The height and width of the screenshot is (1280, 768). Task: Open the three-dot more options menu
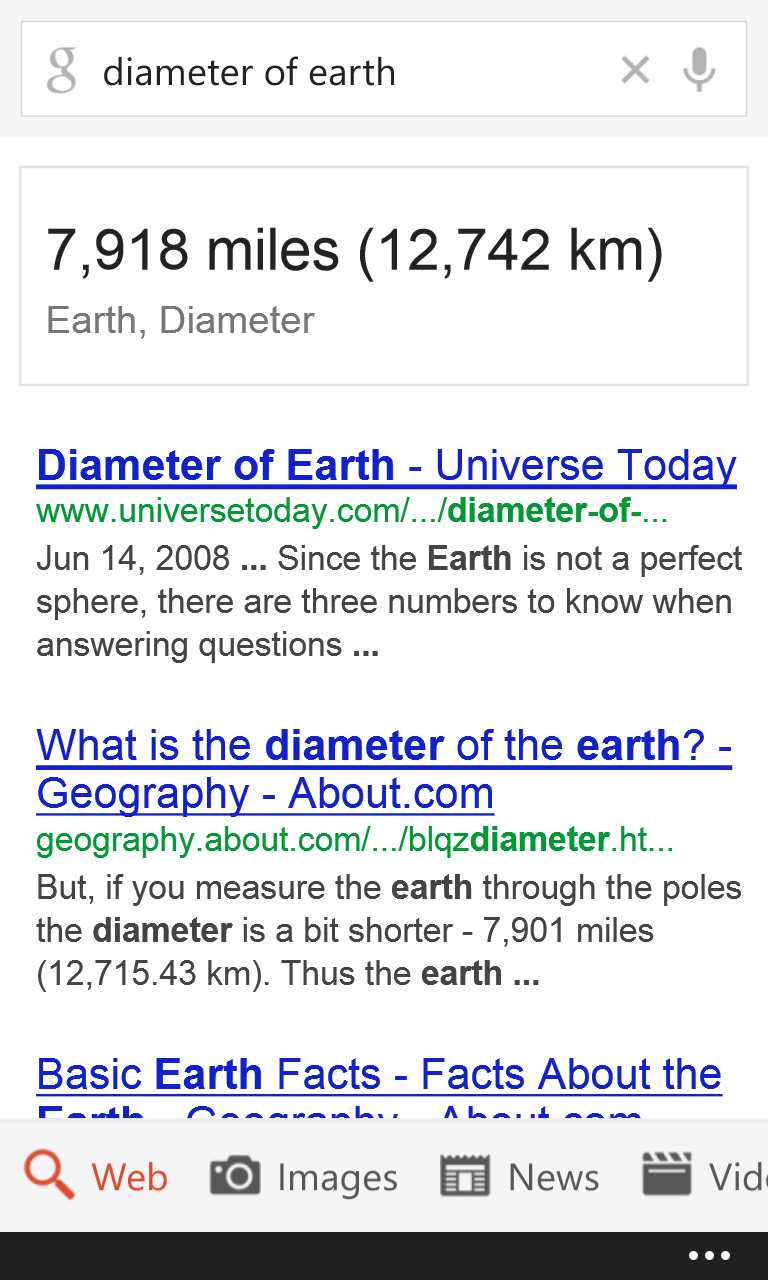coord(709,1256)
